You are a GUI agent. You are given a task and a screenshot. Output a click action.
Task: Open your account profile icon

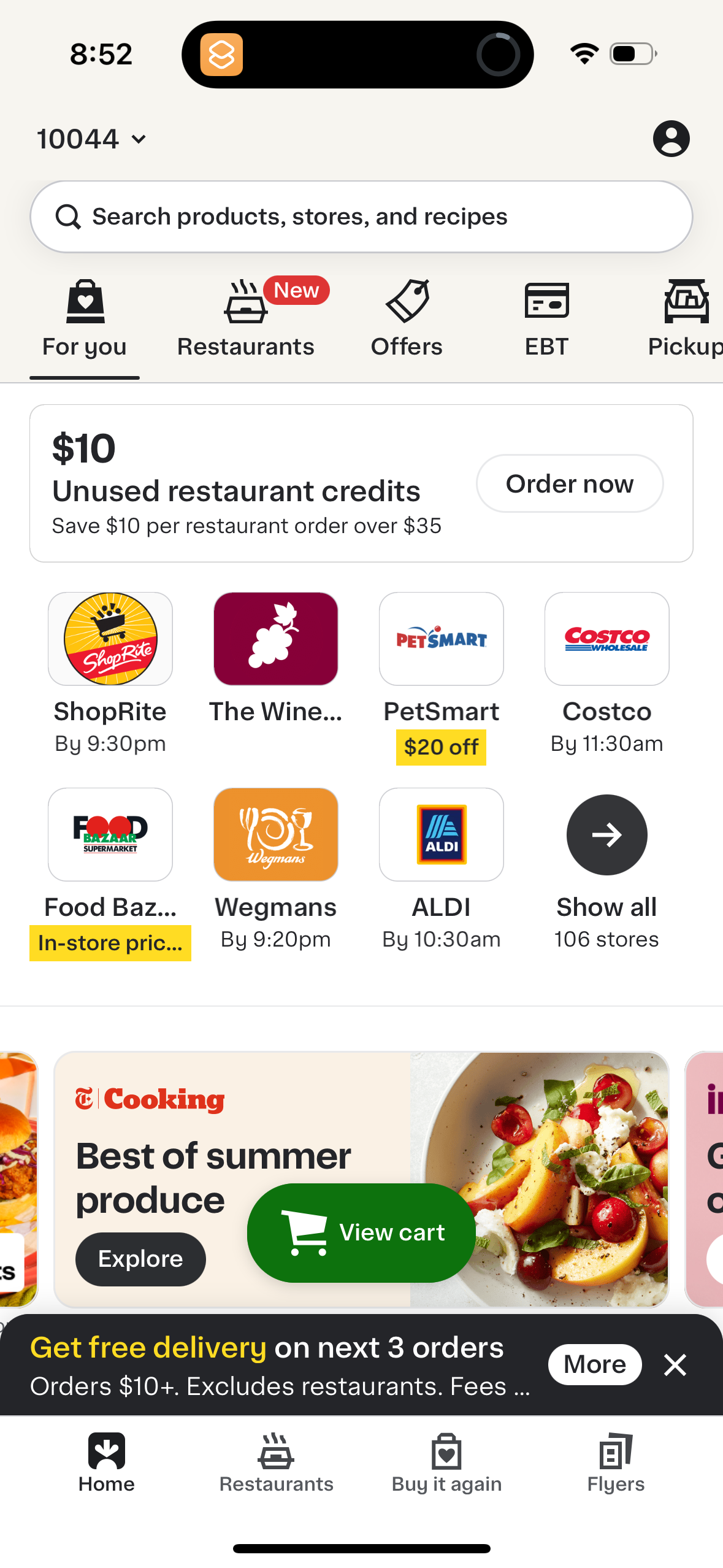tap(671, 139)
